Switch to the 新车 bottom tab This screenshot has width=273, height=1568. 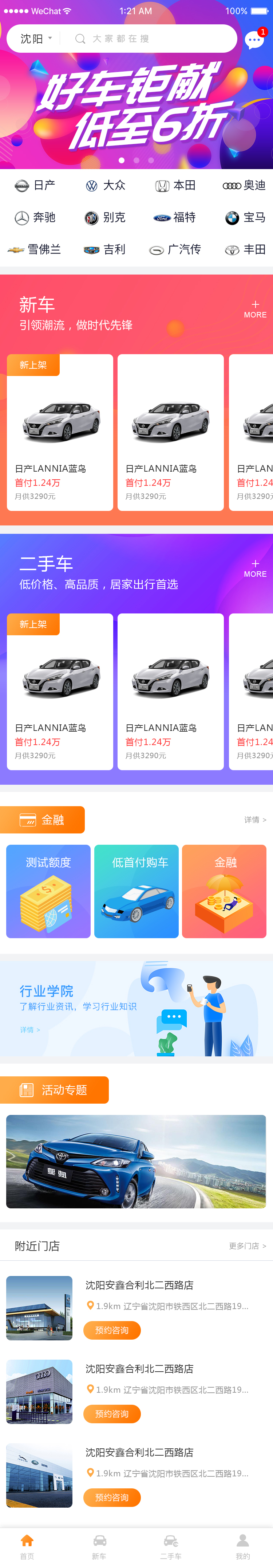99,1546
